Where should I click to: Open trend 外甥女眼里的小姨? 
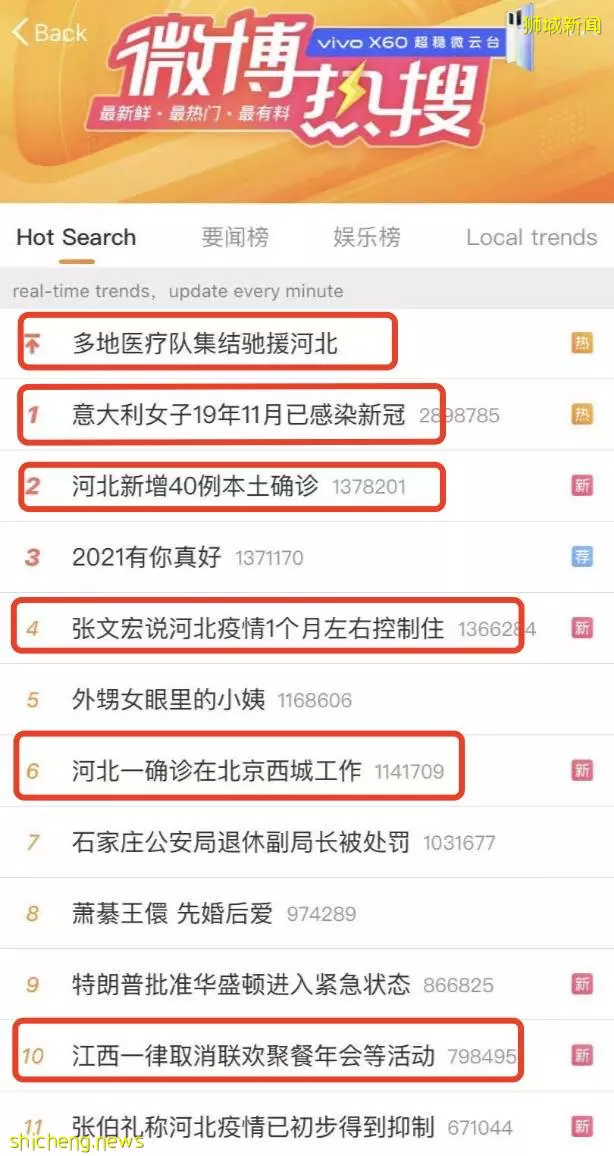pos(168,700)
